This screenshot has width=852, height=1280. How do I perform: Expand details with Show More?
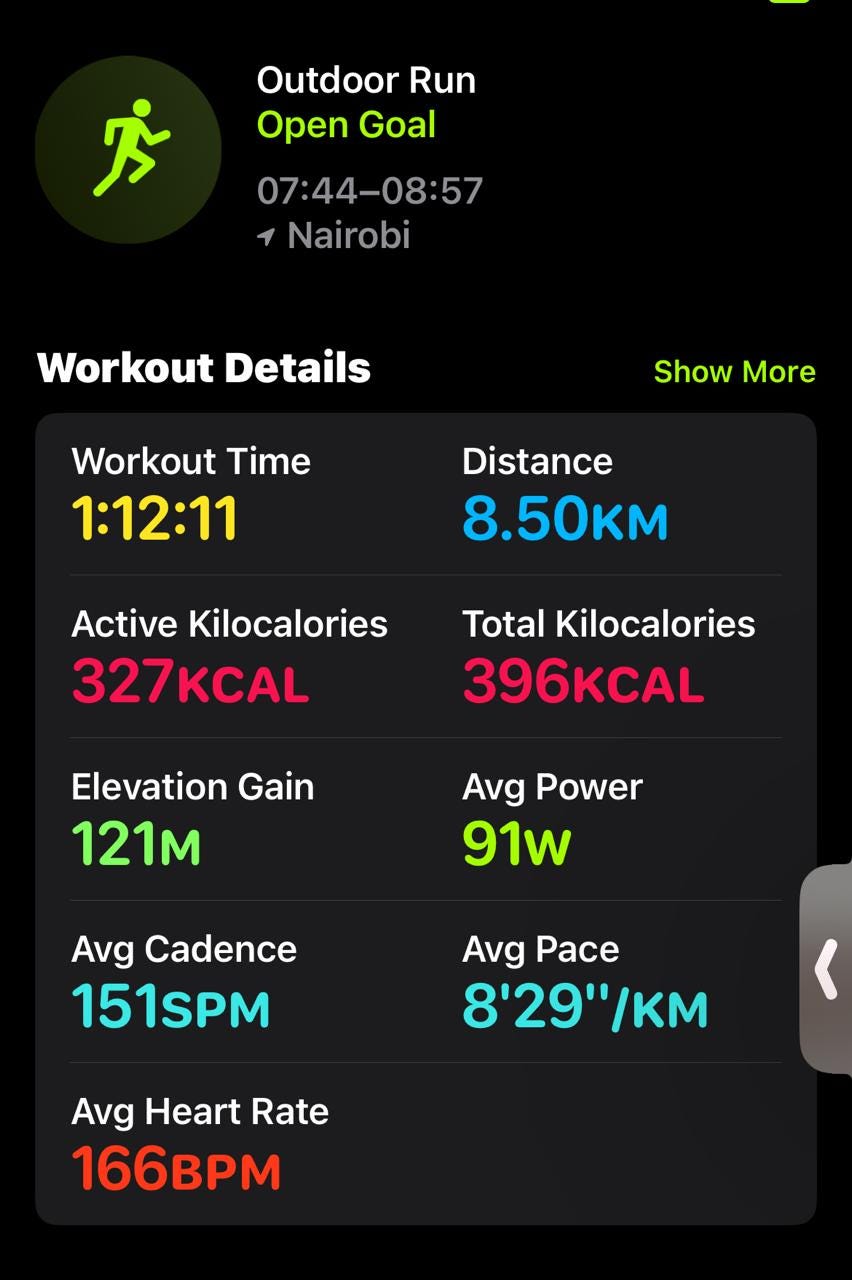[x=735, y=371]
